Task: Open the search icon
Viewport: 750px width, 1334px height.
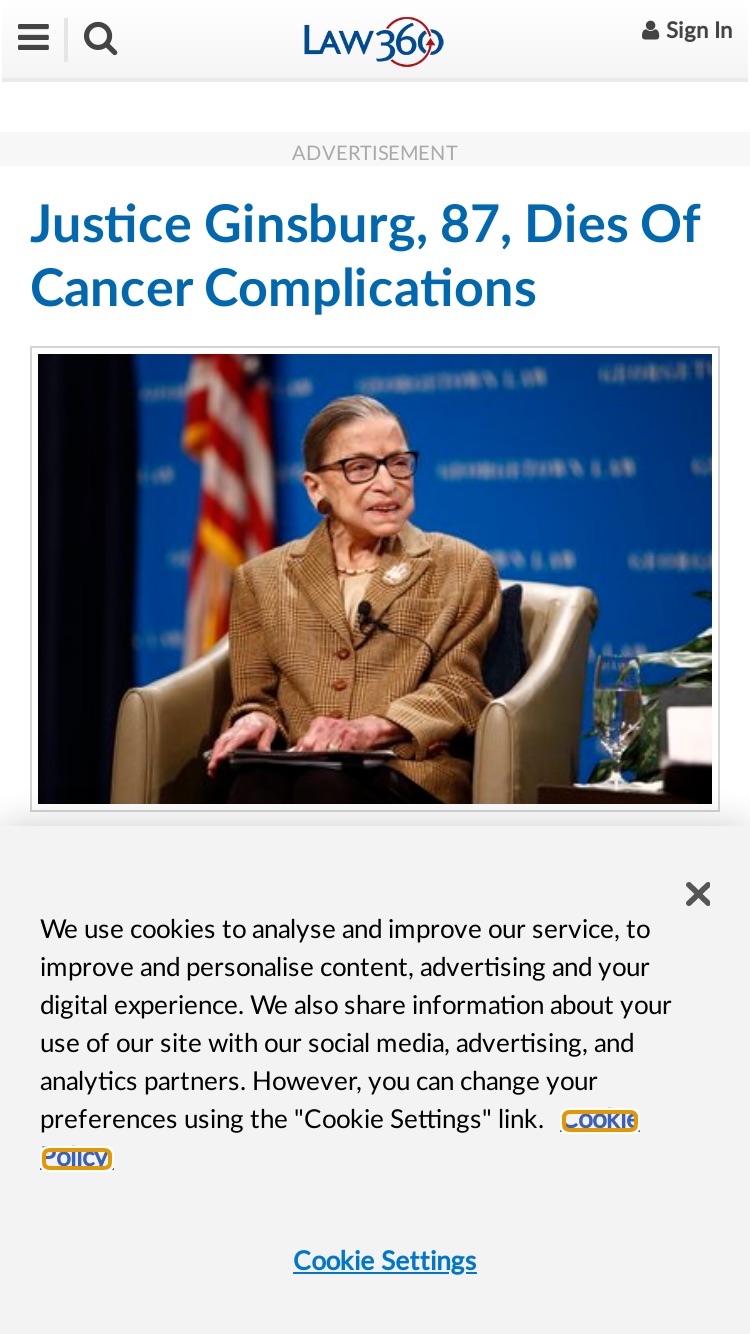Action: (100, 39)
